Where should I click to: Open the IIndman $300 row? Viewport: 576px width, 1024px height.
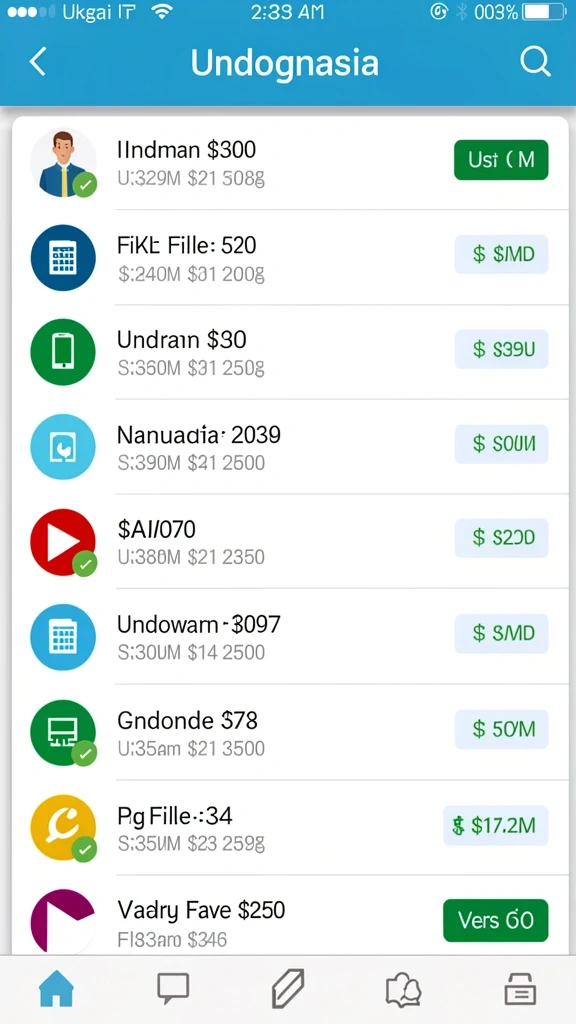290,163
